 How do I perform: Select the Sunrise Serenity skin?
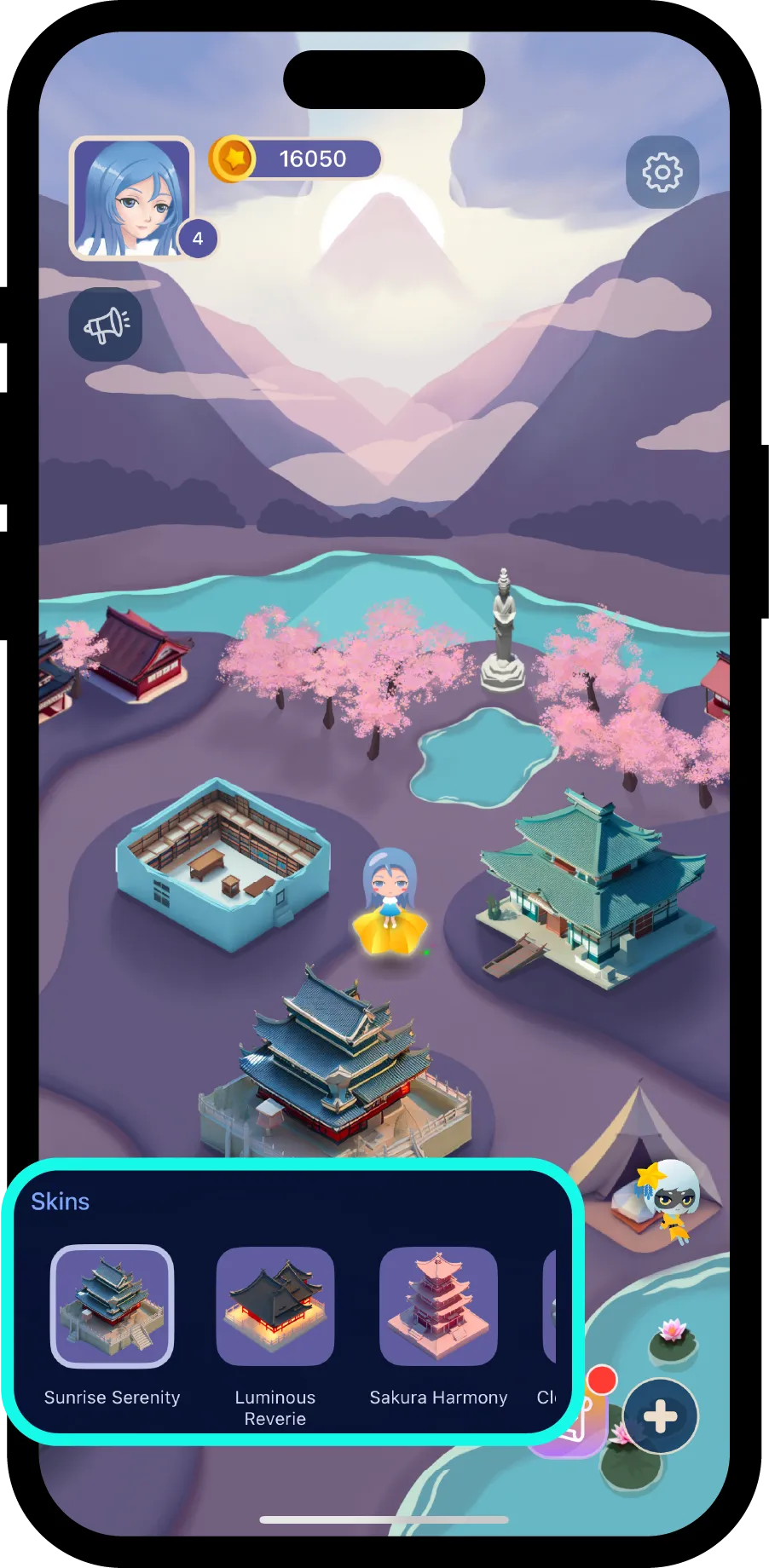(x=112, y=1306)
